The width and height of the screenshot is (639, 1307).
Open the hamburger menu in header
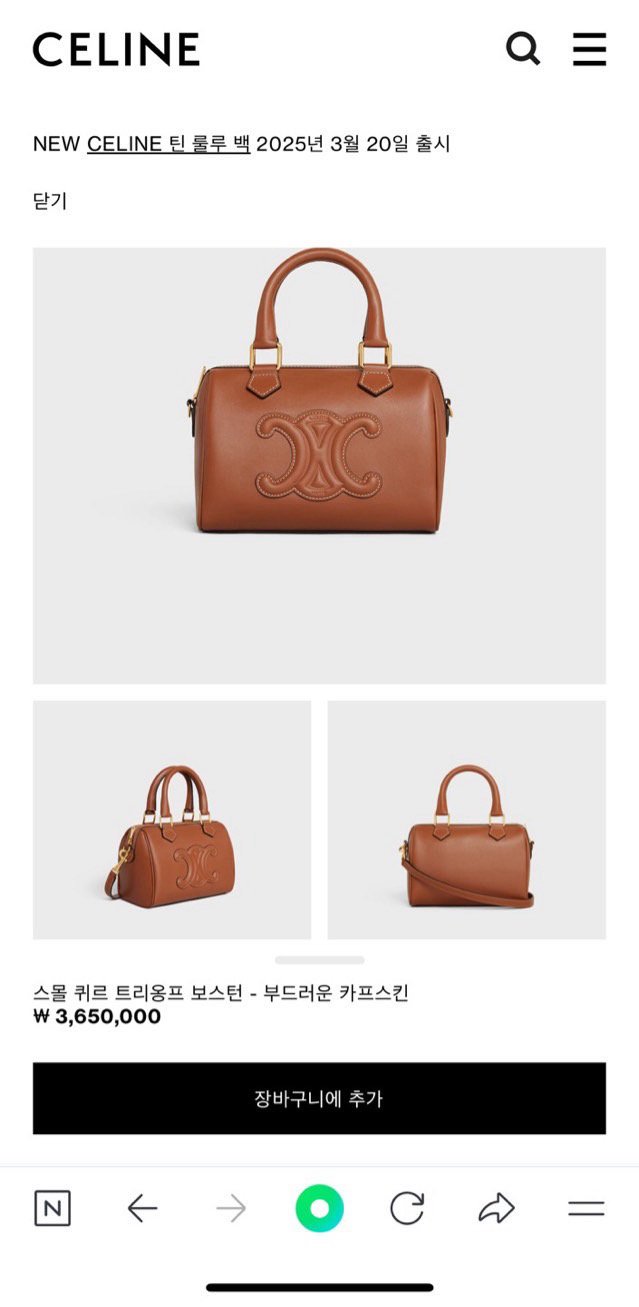tap(589, 48)
